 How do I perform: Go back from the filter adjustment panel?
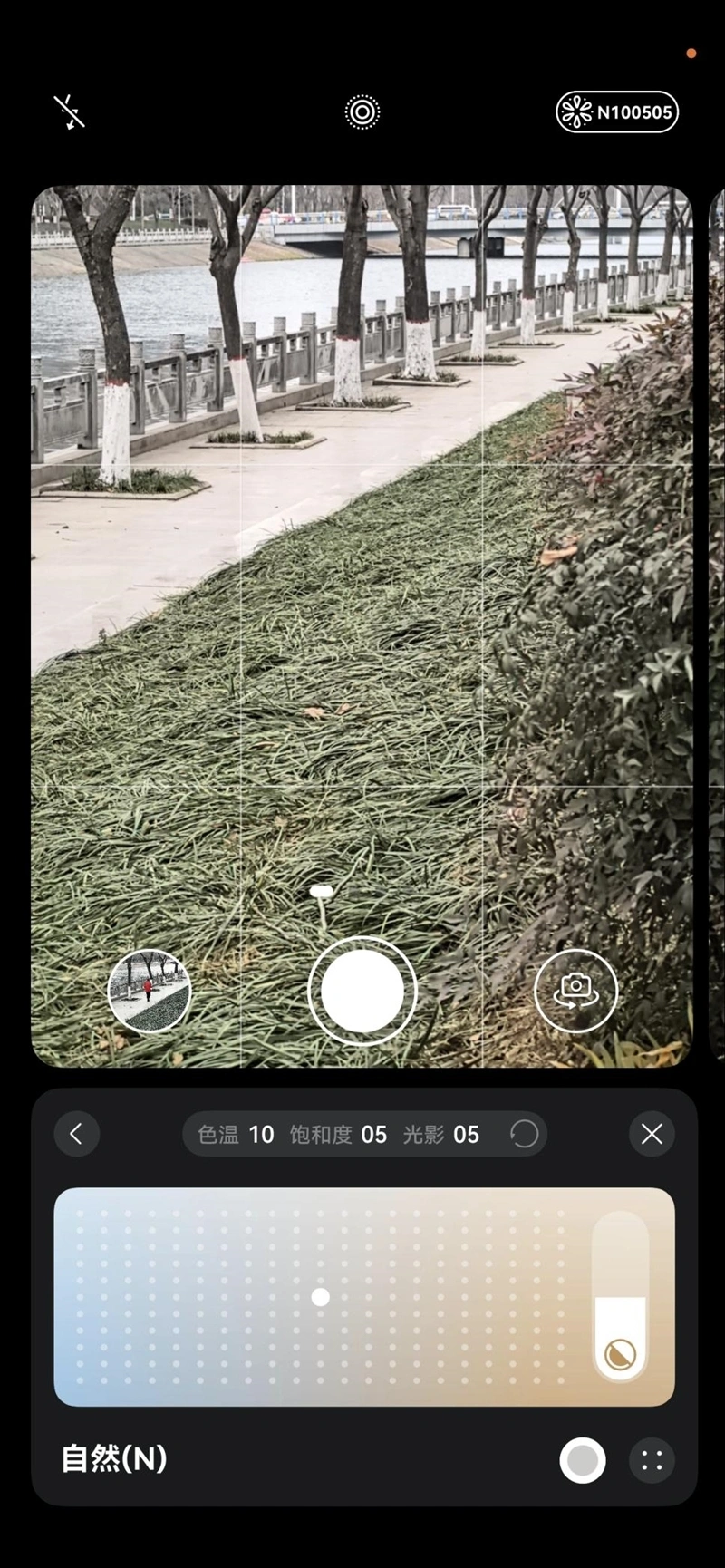coord(76,1134)
